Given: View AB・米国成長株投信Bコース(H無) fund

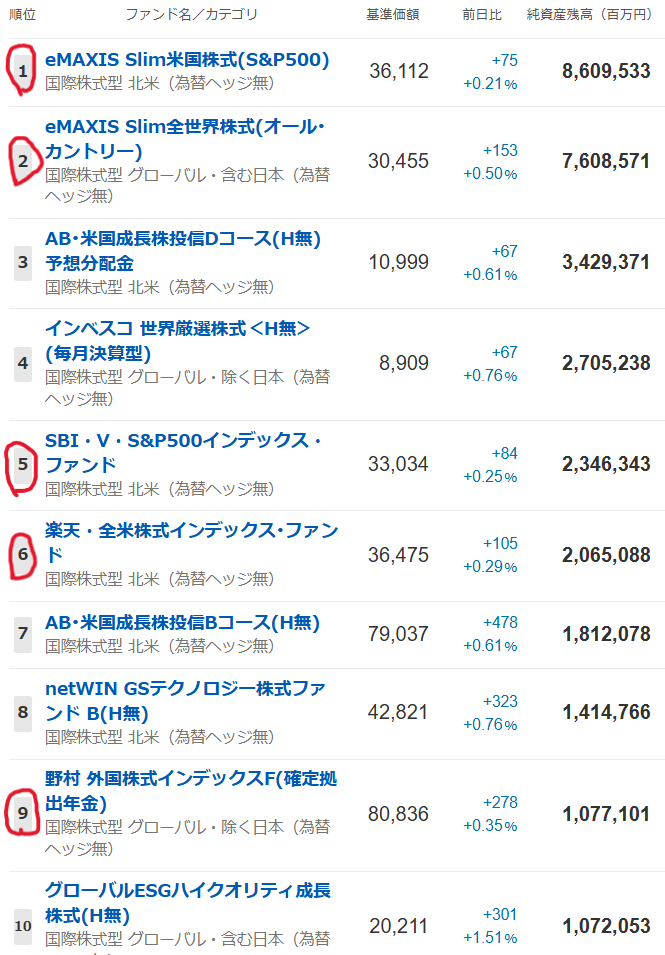Looking at the screenshot, I should click(x=182, y=623).
